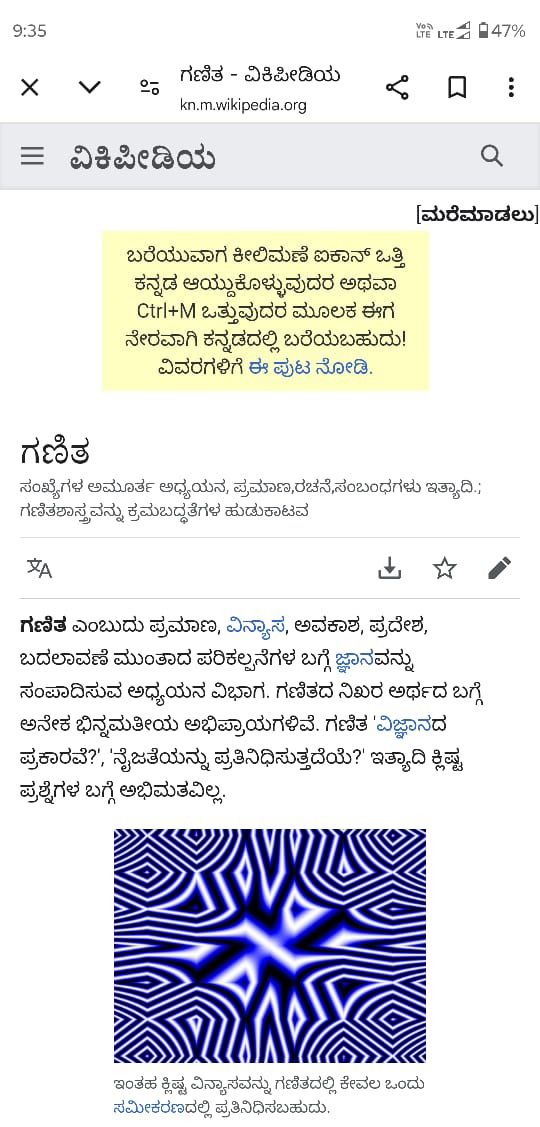Image resolution: width=540 pixels, height=1127 pixels.
Task: Open the ಸಮೀಕರಣ link in caption
Action: (147, 1108)
